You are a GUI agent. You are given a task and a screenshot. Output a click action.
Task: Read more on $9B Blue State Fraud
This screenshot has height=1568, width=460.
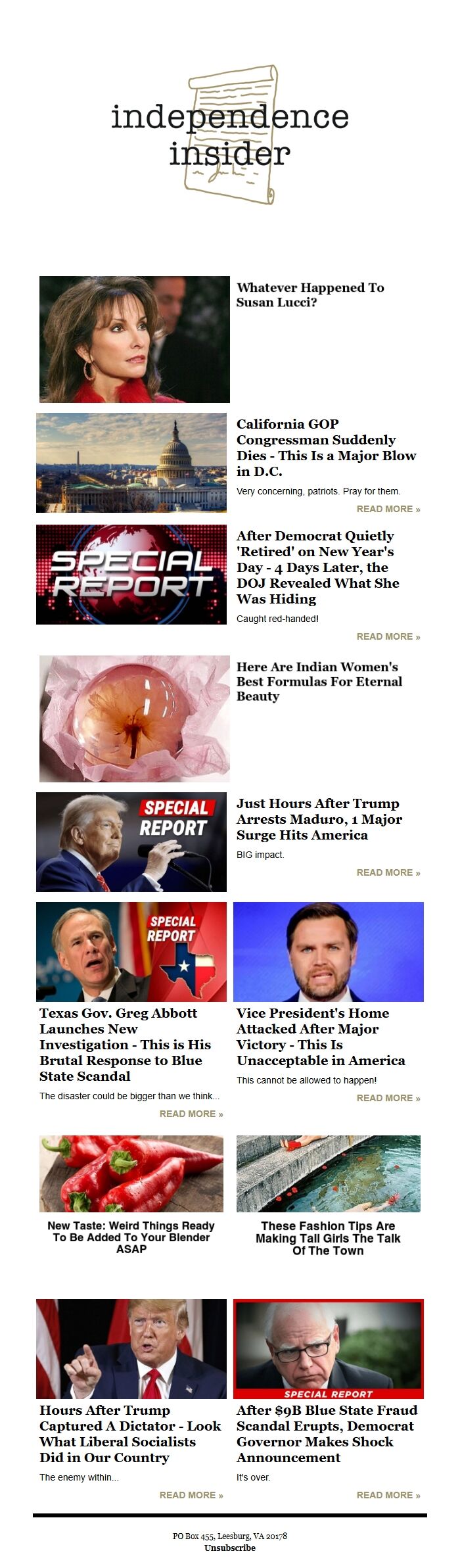coord(388,1495)
